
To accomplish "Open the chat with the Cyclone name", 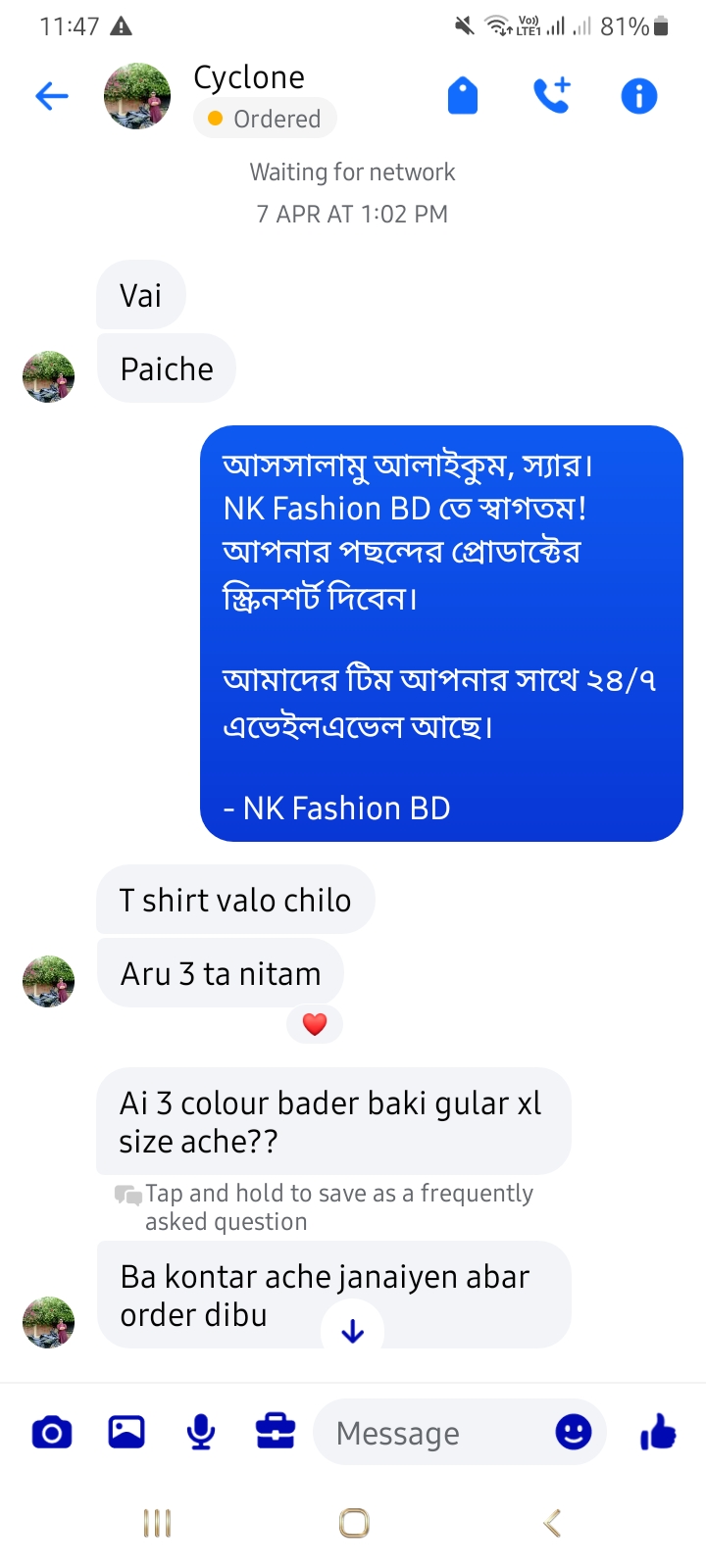I will [x=250, y=77].
